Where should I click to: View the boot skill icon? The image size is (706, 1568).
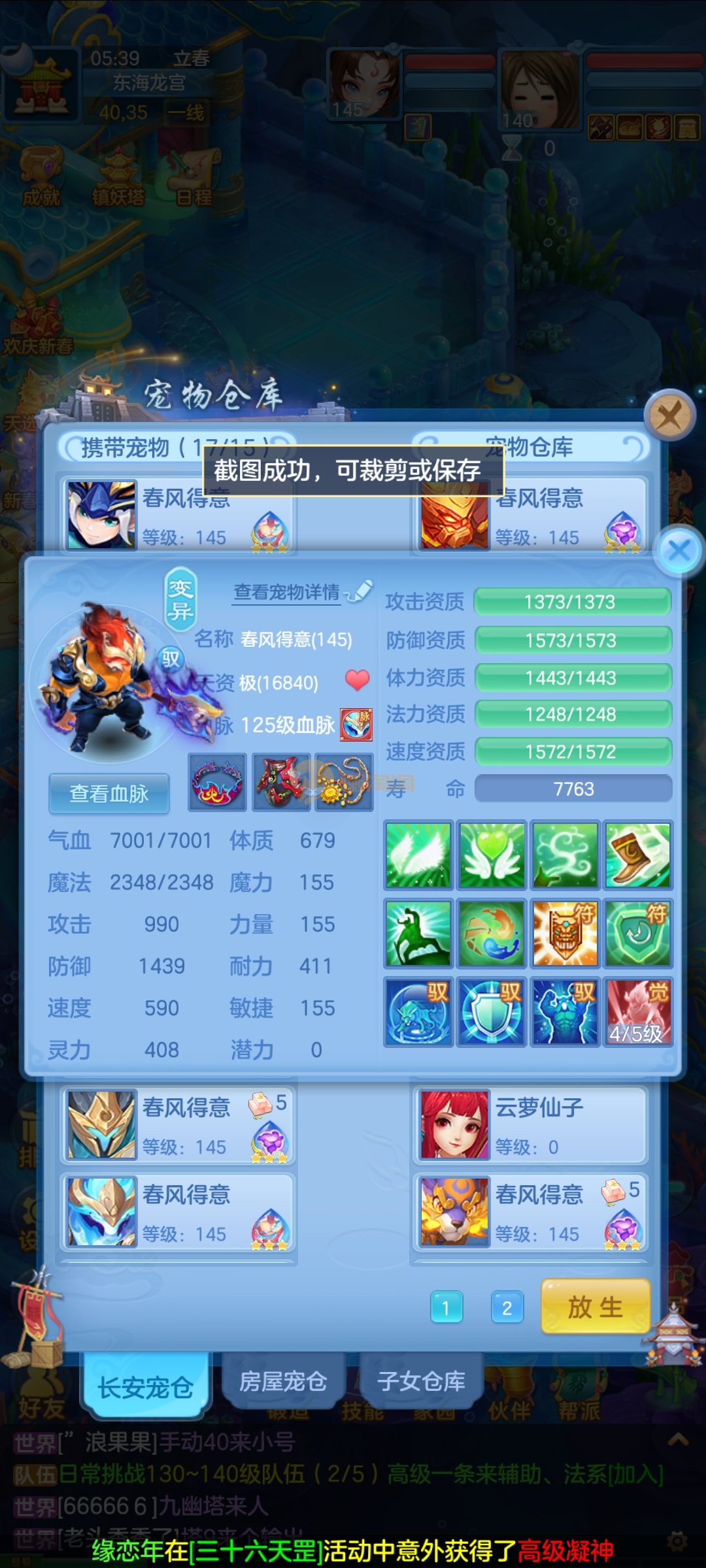coord(637,855)
